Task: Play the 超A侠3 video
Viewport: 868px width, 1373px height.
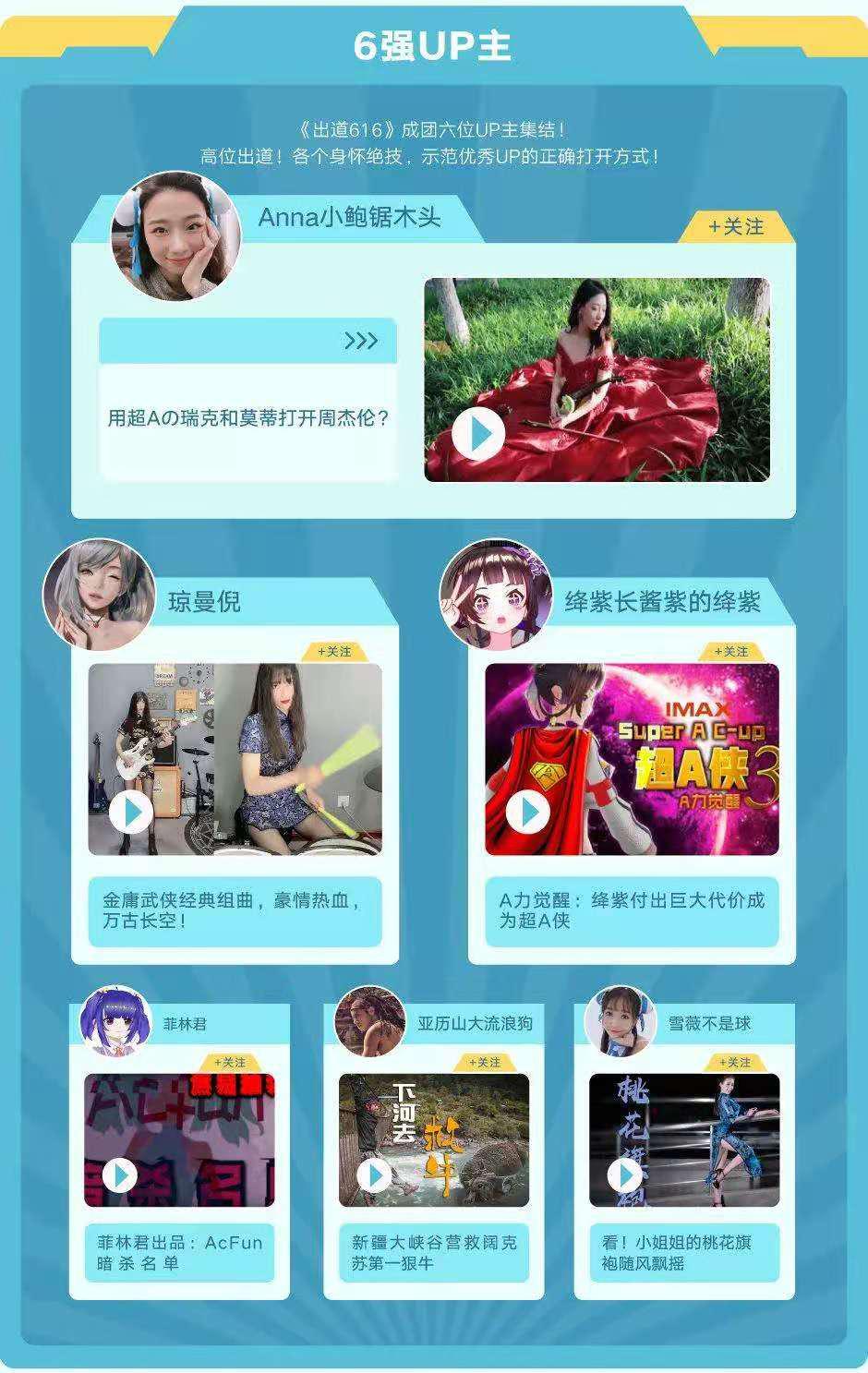Action: (x=528, y=813)
